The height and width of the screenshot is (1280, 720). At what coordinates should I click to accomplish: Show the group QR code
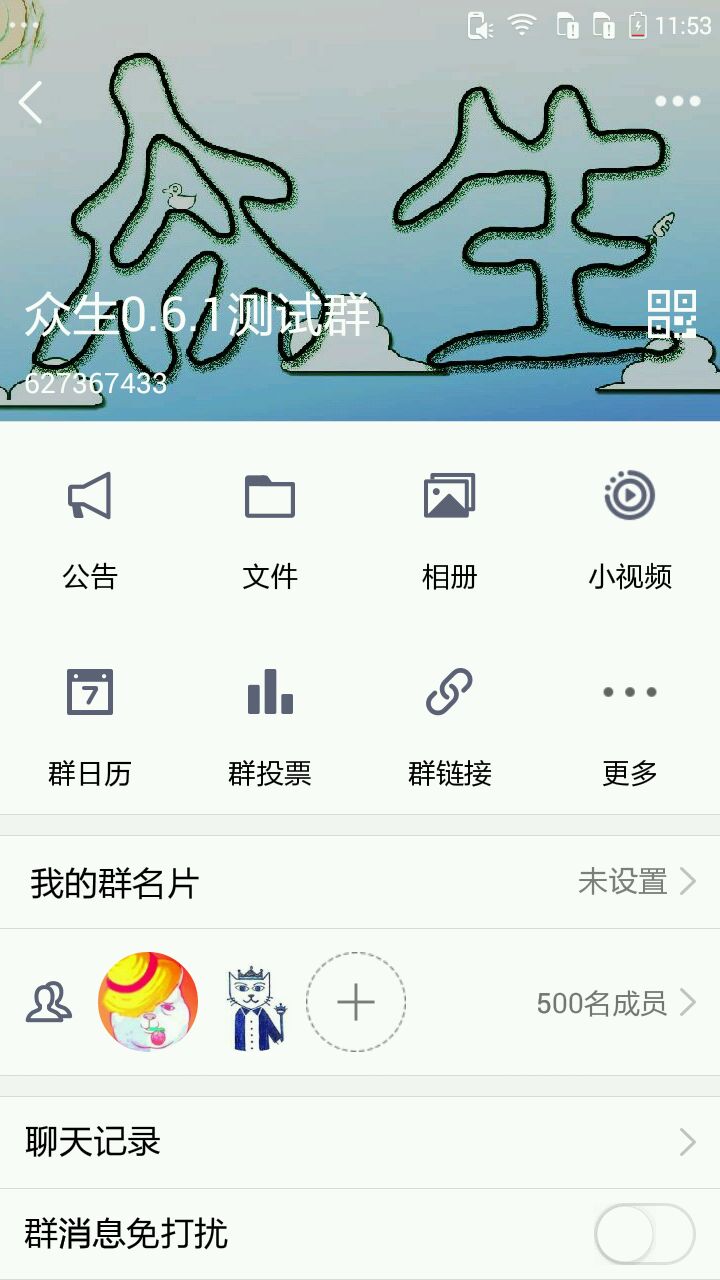(x=671, y=314)
